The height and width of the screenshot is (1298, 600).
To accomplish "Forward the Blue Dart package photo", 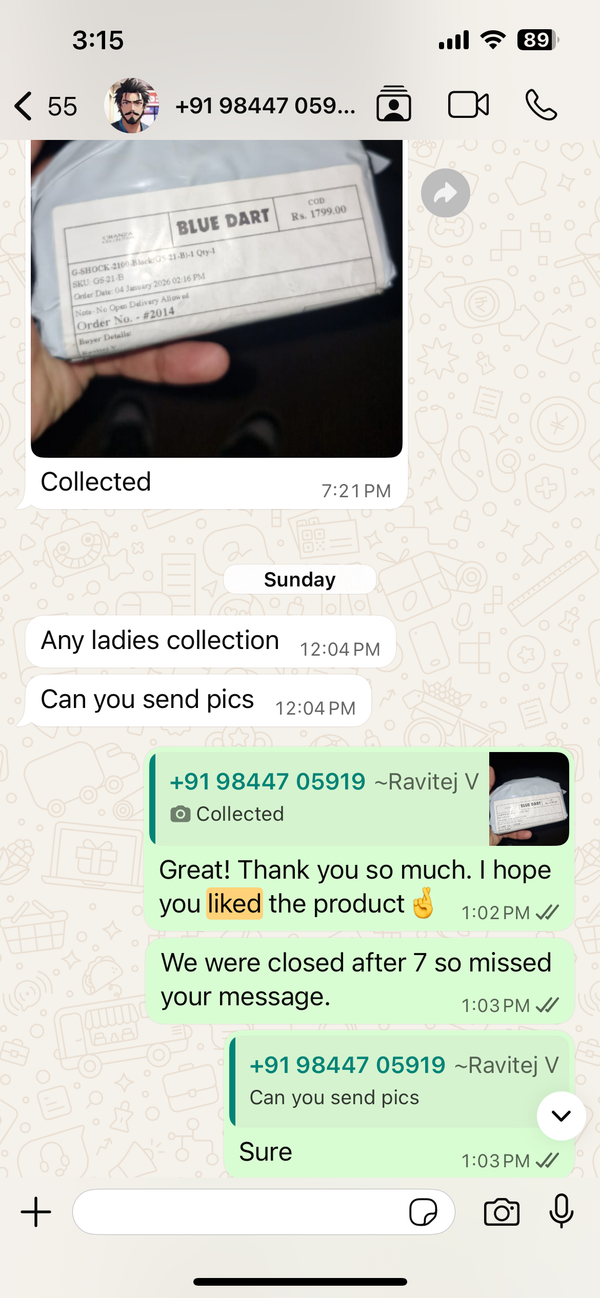I will [445, 194].
